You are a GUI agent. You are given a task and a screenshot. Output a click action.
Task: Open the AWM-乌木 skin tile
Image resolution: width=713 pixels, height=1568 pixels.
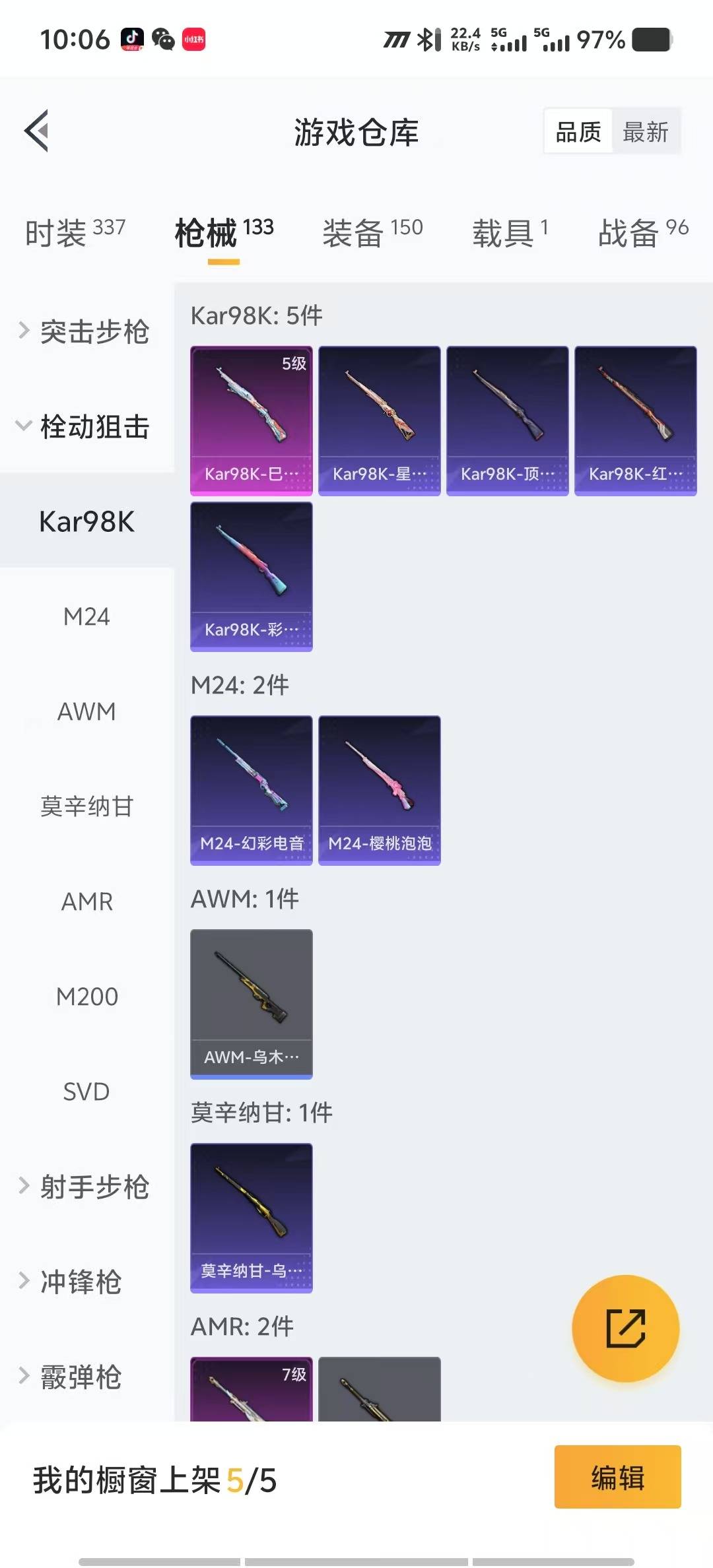(x=251, y=1003)
